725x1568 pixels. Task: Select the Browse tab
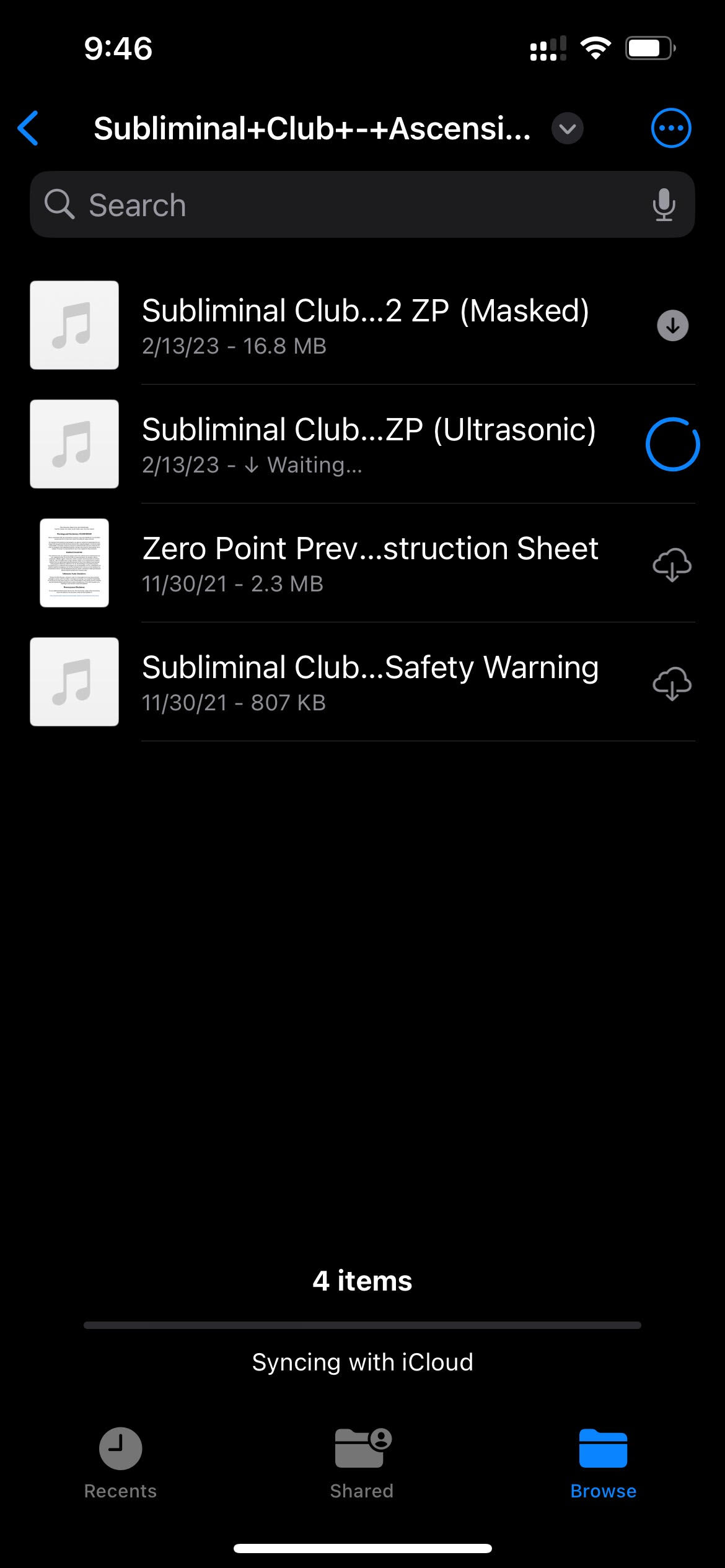point(603,1463)
